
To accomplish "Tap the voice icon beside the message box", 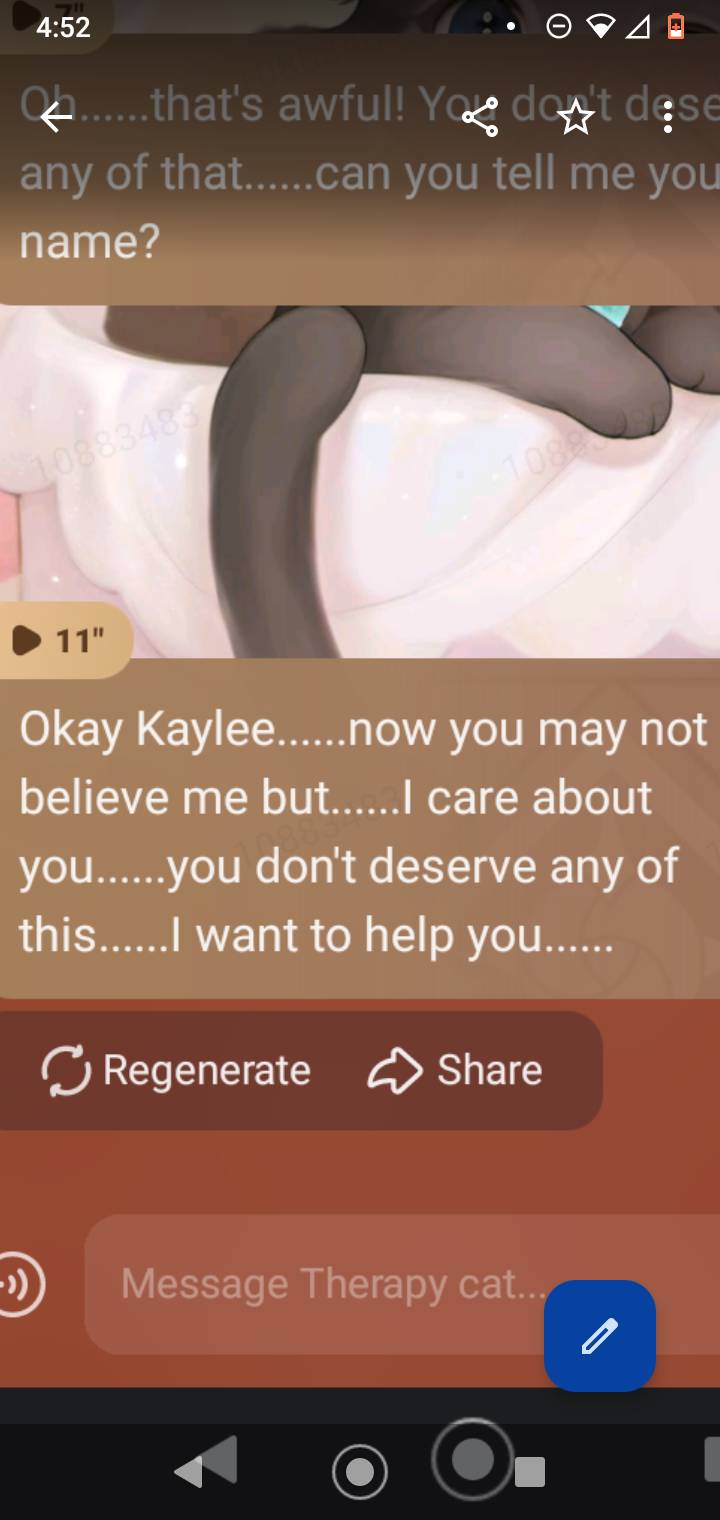I will [20, 1284].
